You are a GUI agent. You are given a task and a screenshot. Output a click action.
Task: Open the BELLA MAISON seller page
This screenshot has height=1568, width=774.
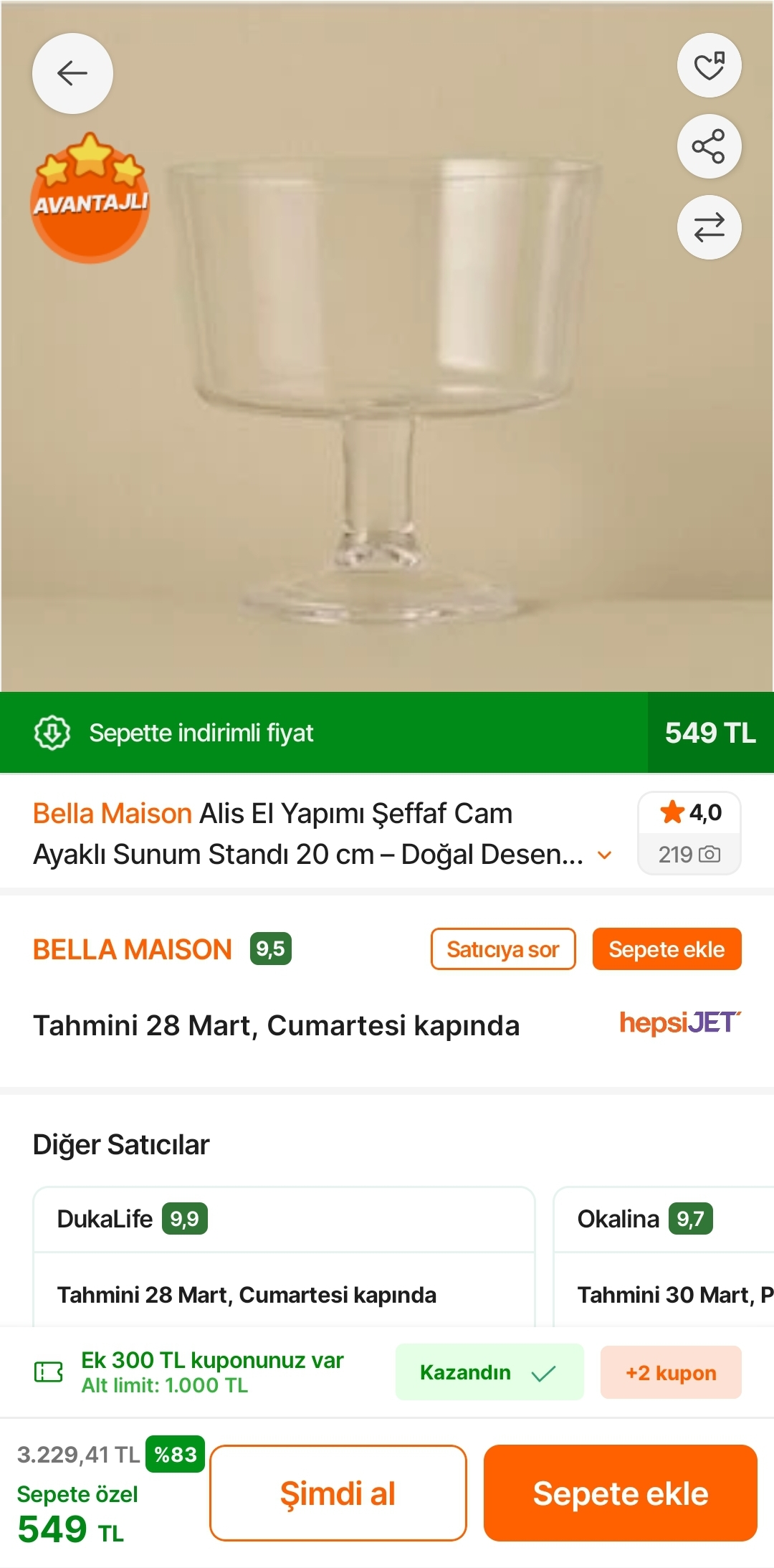coord(133,949)
